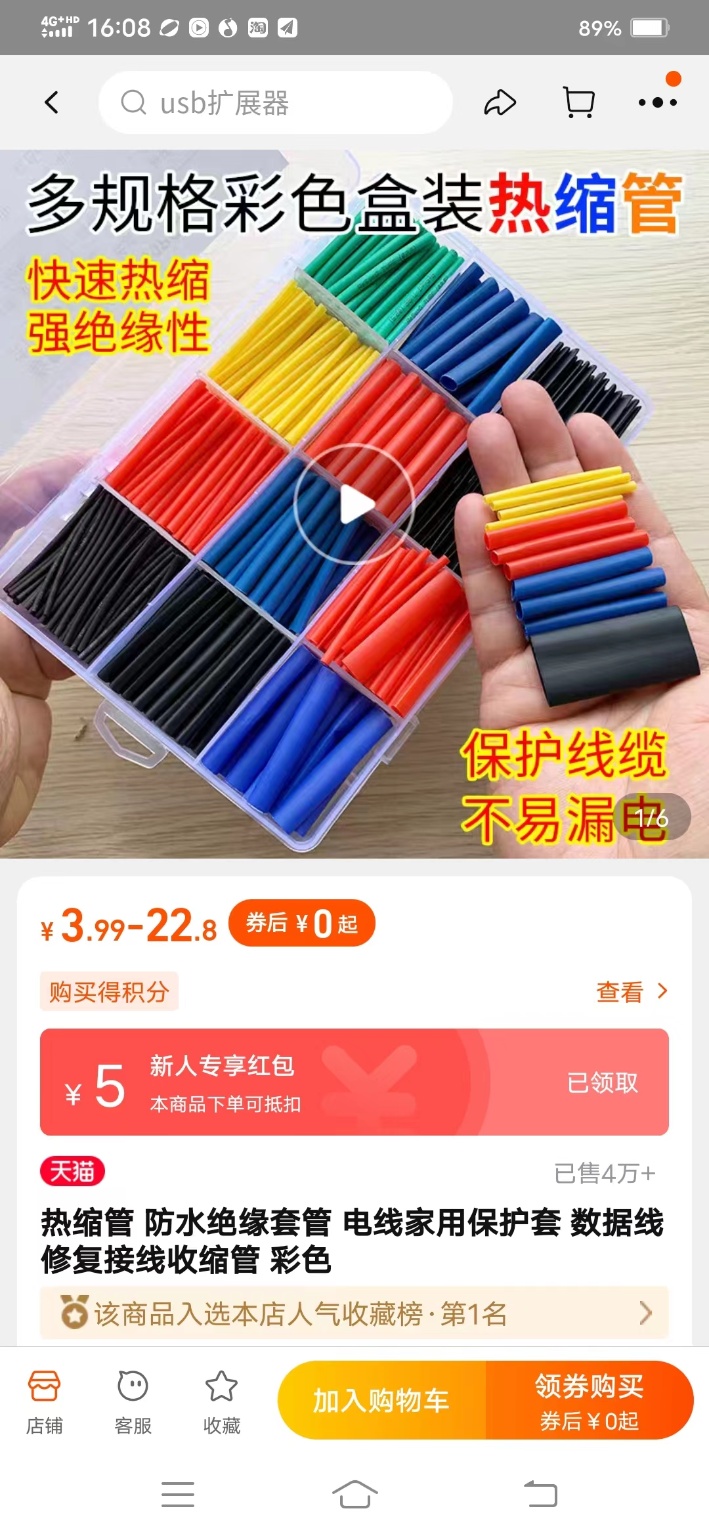
Task: Go to the system home screen
Action: click(x=354, y=1494)
